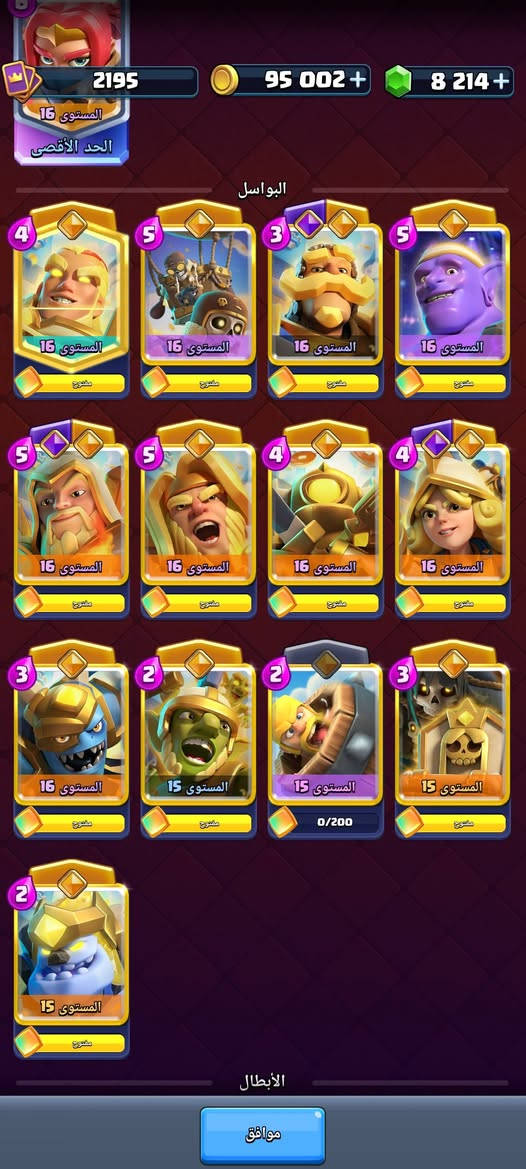This screenshot has width=526, height=1169.
Task: Add more gold via the plus button
Action: [359, 81]
